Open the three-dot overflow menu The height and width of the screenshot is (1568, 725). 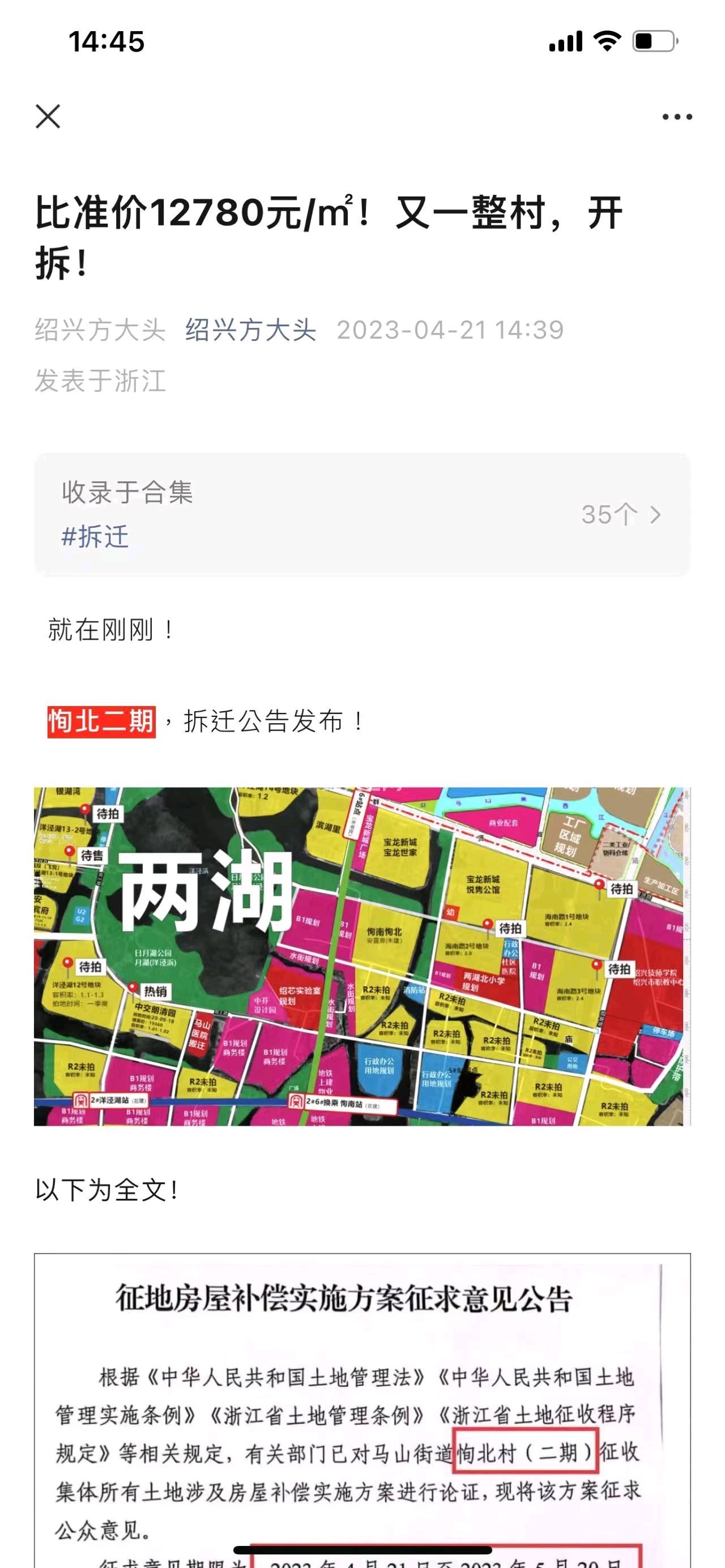click(x=677, y=117)
